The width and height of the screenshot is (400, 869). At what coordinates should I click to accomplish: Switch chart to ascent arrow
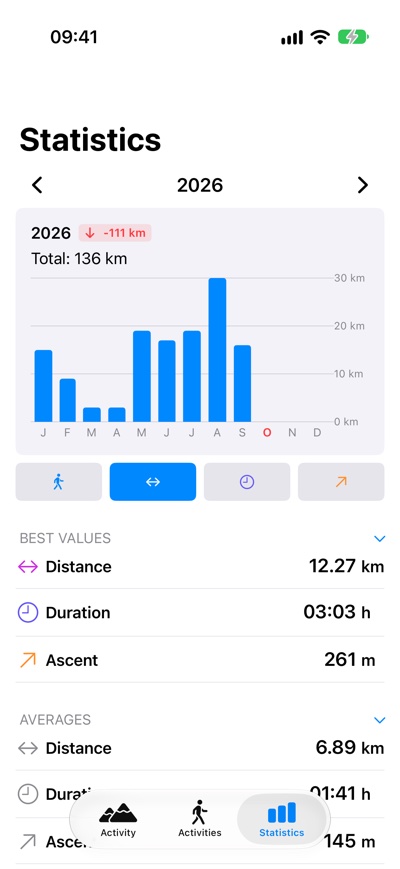click(341, 482)
